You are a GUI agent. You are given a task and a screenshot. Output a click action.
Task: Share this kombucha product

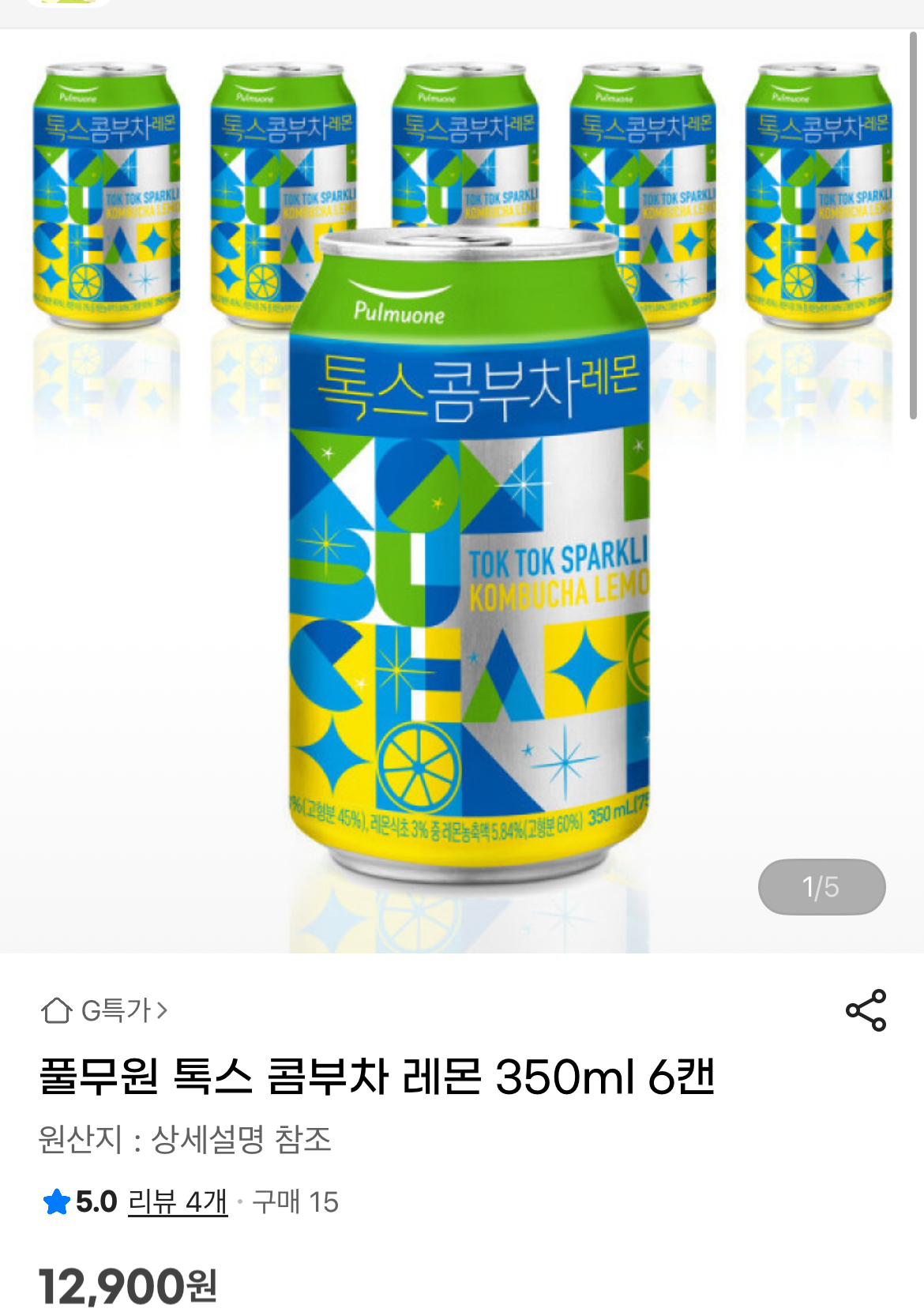(866, 1010)
